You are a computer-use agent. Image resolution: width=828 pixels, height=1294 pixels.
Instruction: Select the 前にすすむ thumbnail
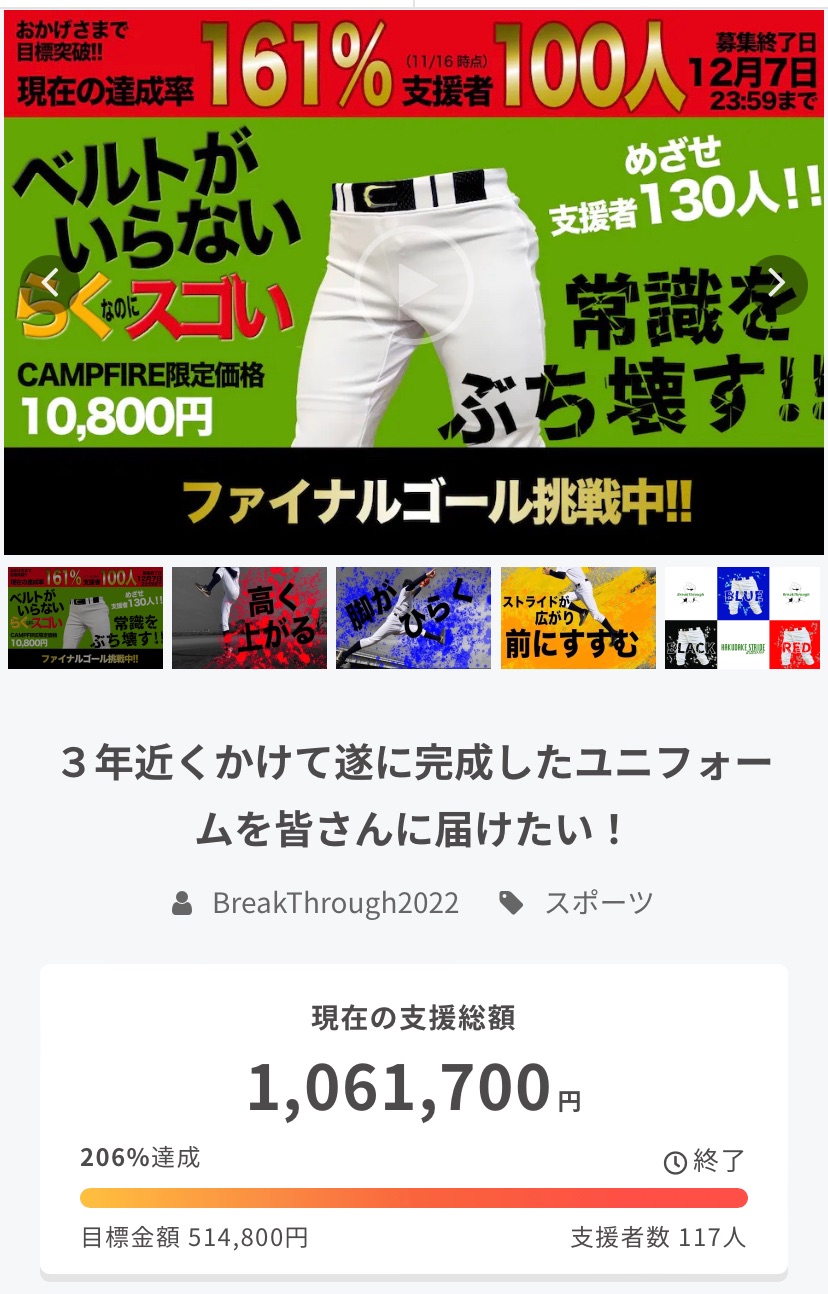tap(578, 618)
